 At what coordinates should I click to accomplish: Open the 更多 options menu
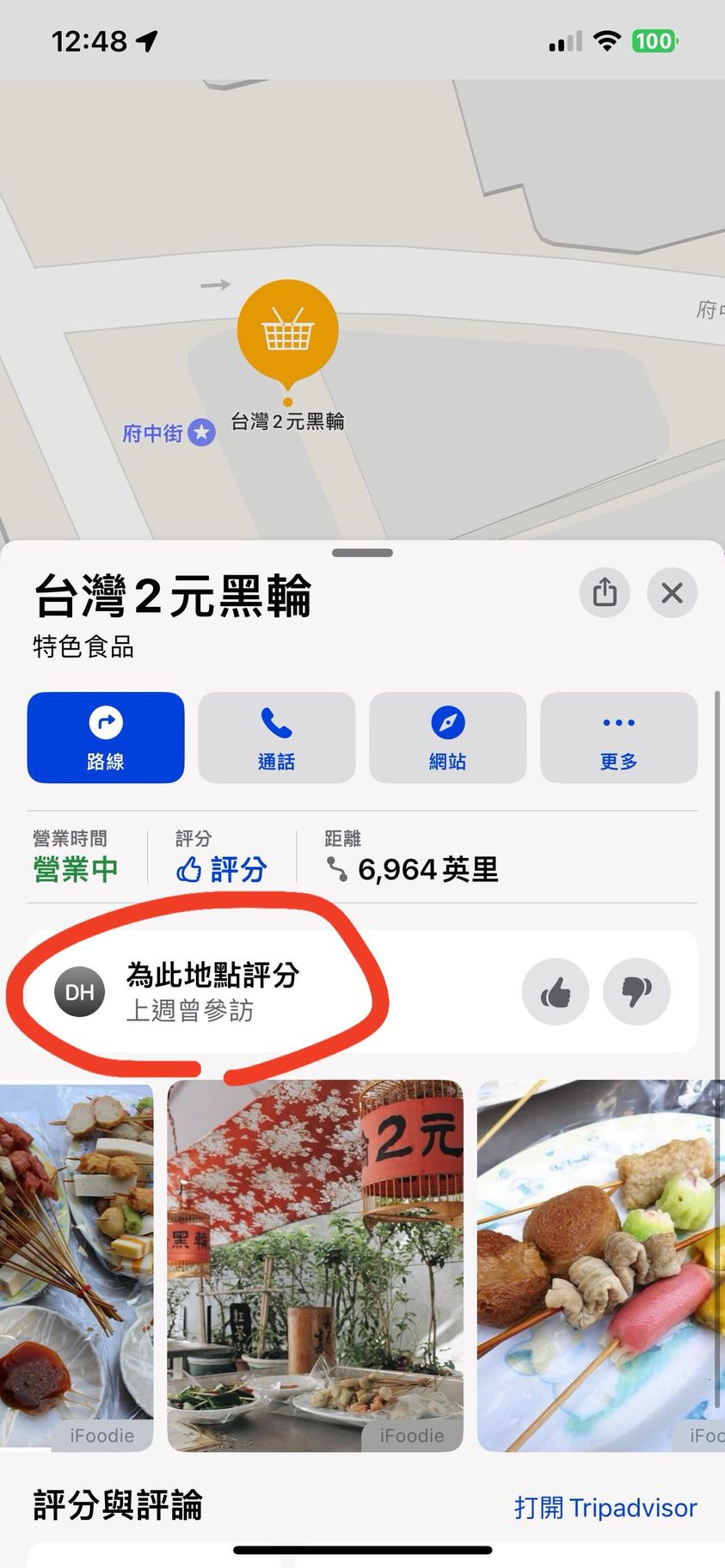tap(618, 737)
